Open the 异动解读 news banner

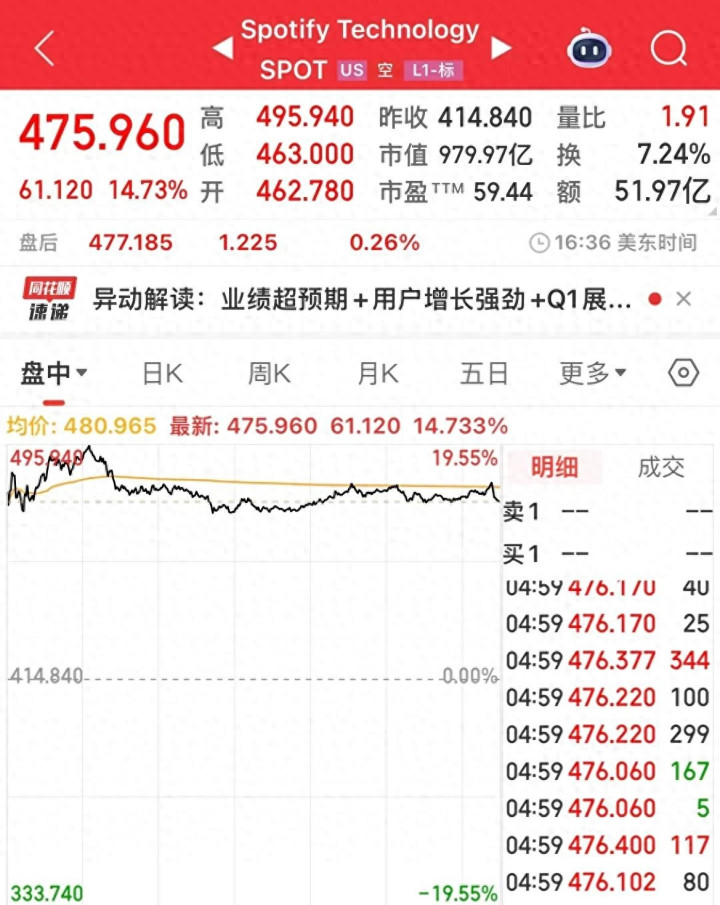tap(360, 298)
